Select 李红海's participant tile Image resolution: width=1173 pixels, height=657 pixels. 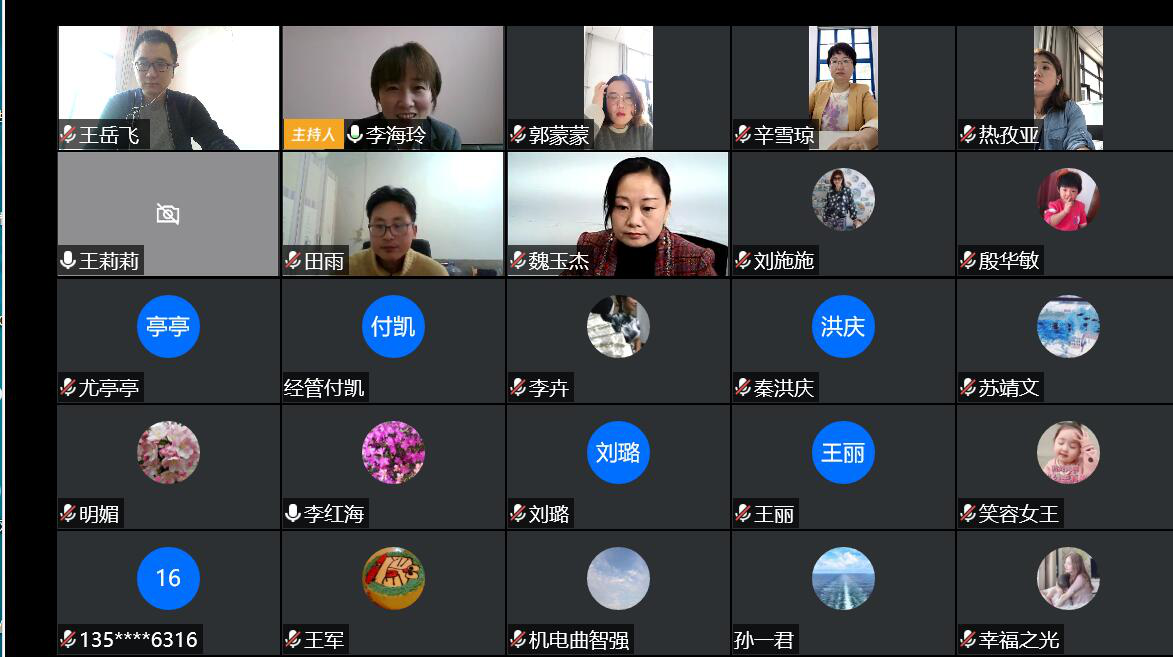393,466
